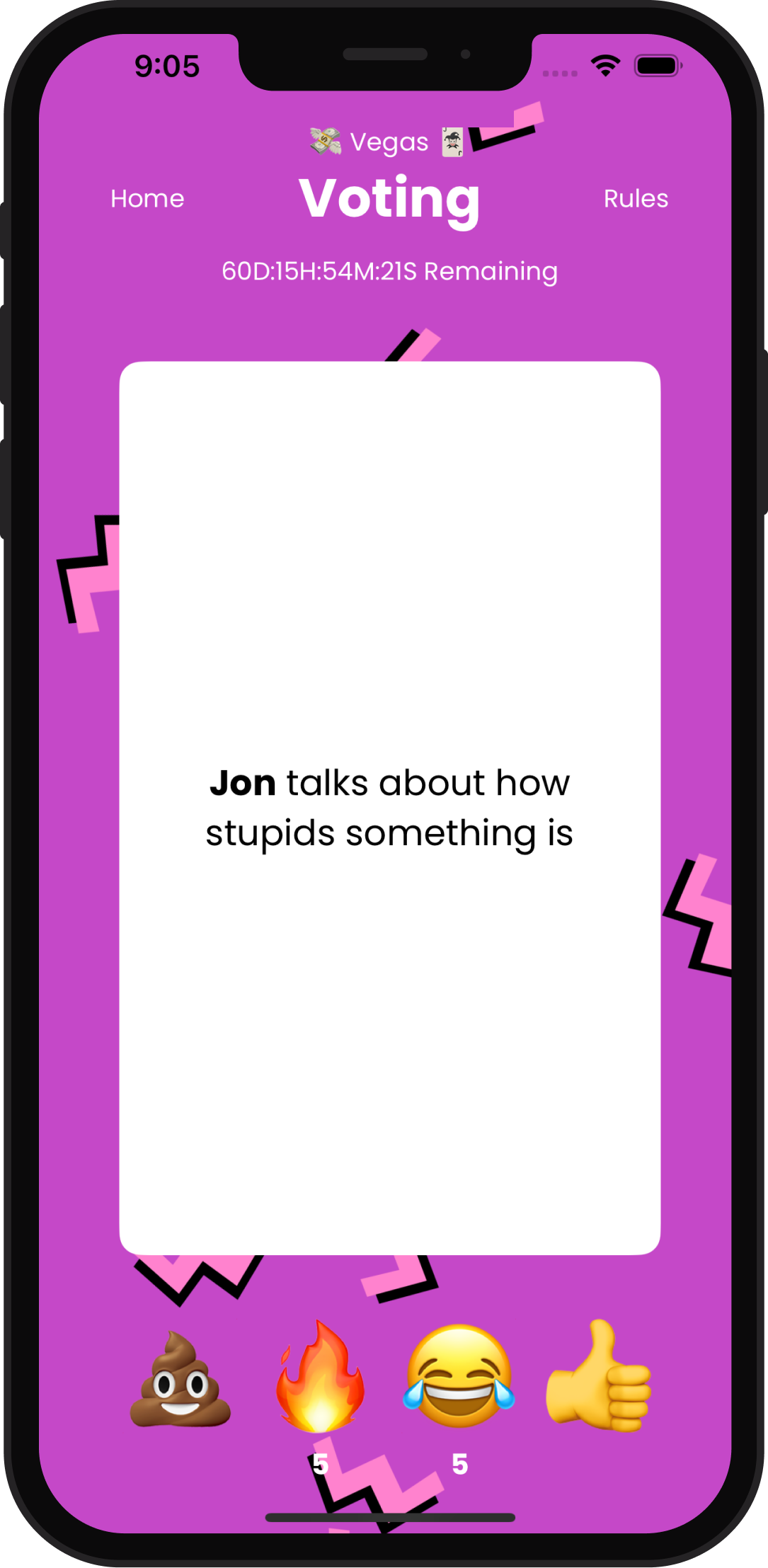Tap the Jon prompt card

pyautogui.click(x=389, y=808)
